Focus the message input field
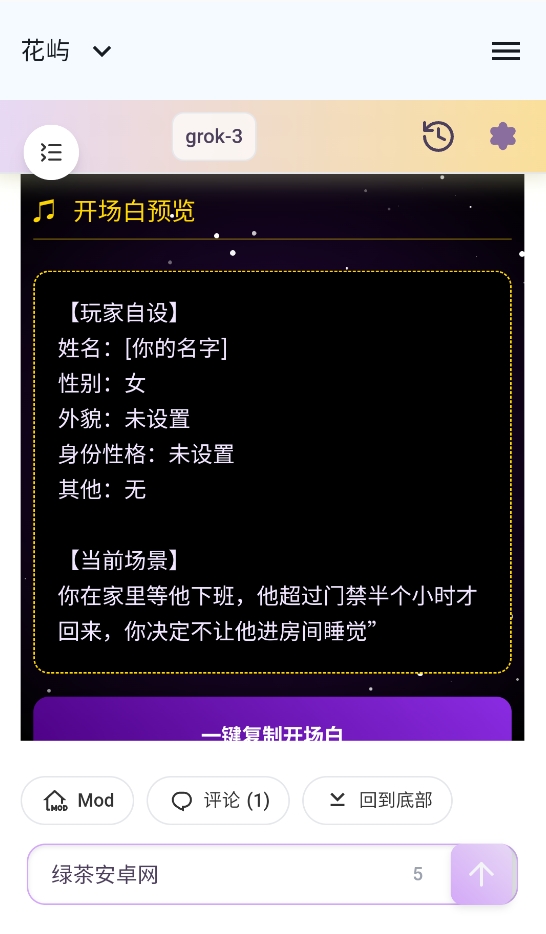The width and height of the screenshot is (546, 934). 238,874
